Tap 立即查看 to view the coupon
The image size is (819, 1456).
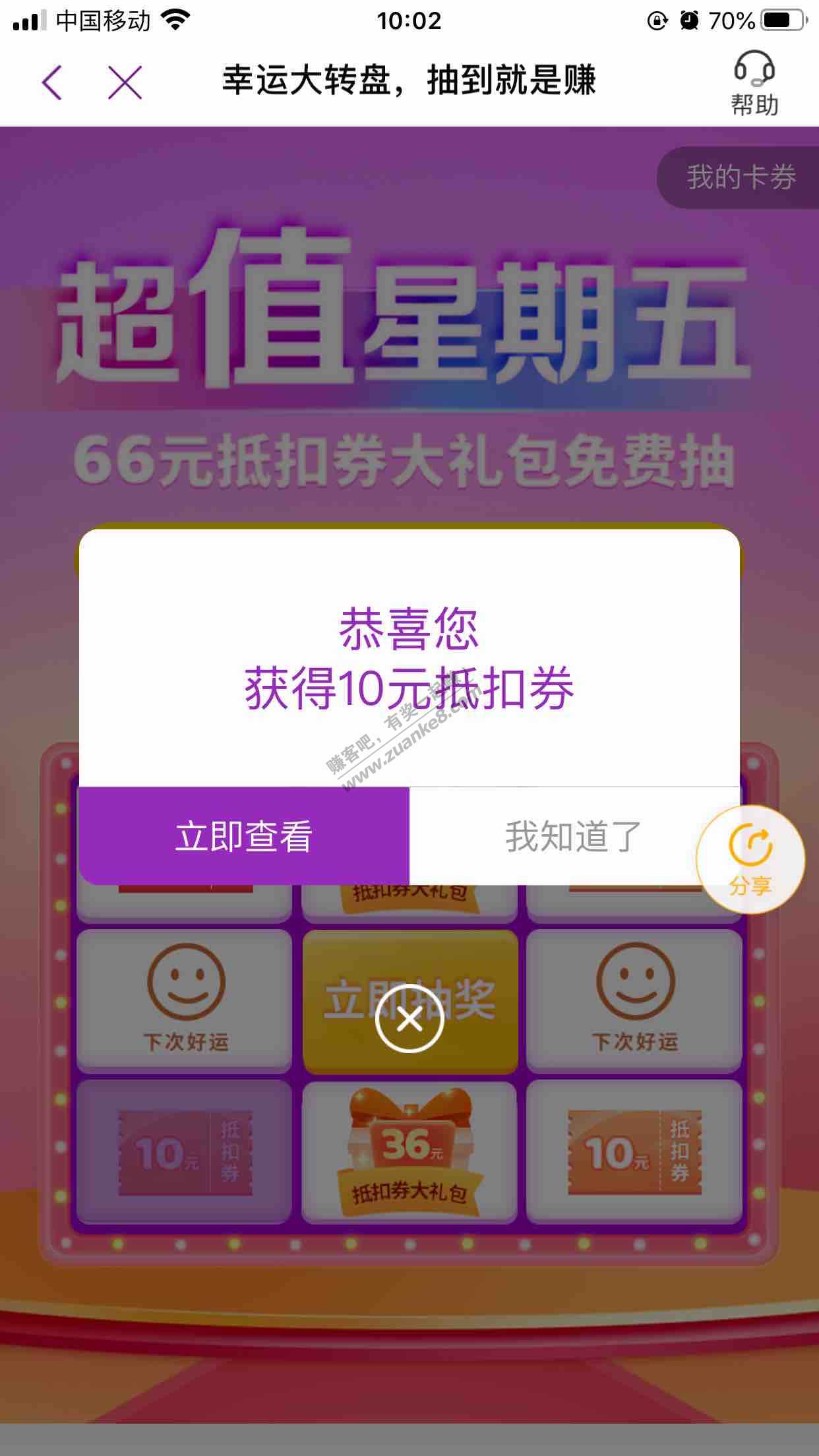tap(244, 836)
